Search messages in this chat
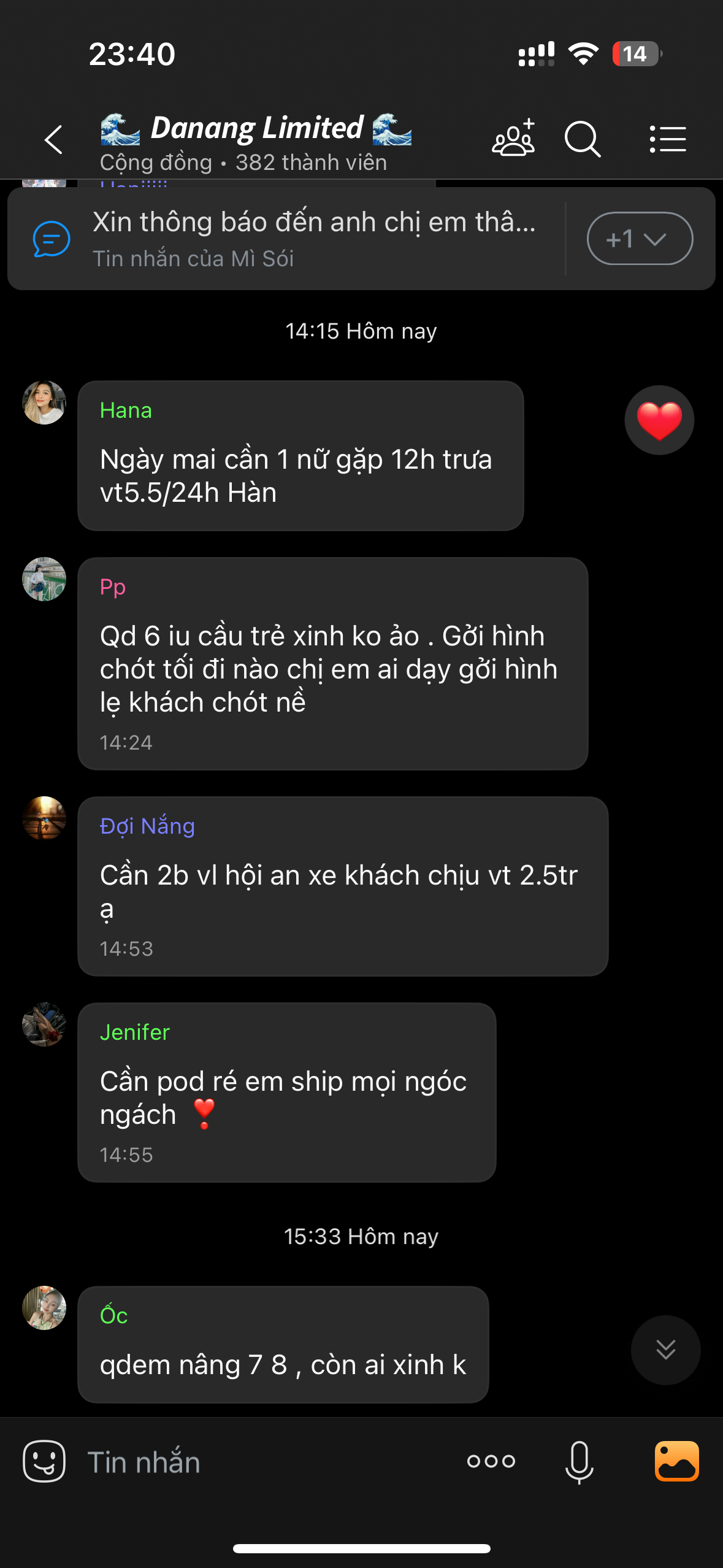The height and width of the screenshot is (1568, 723). click(582, 139)
